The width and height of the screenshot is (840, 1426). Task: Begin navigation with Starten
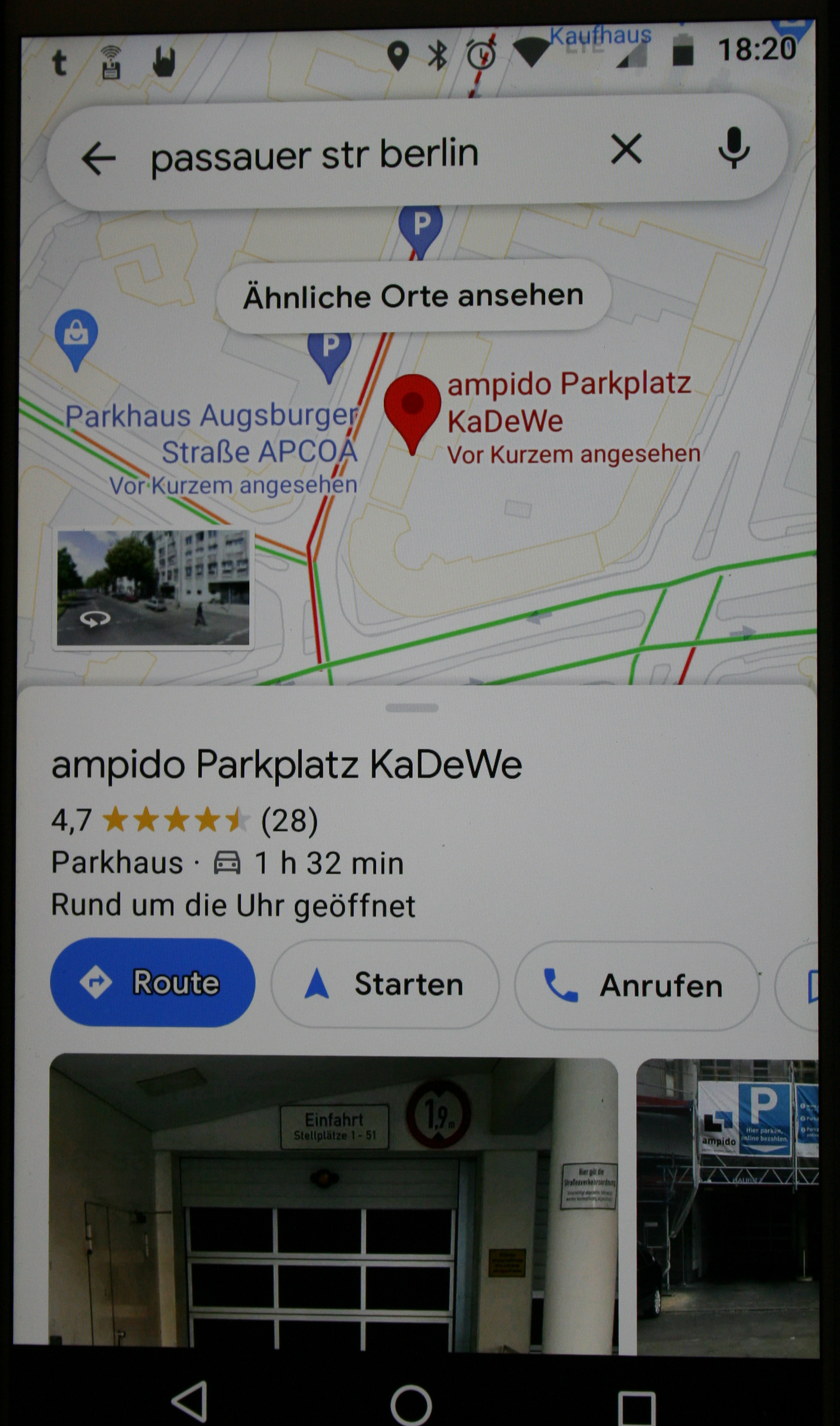(x=385, y=985)
